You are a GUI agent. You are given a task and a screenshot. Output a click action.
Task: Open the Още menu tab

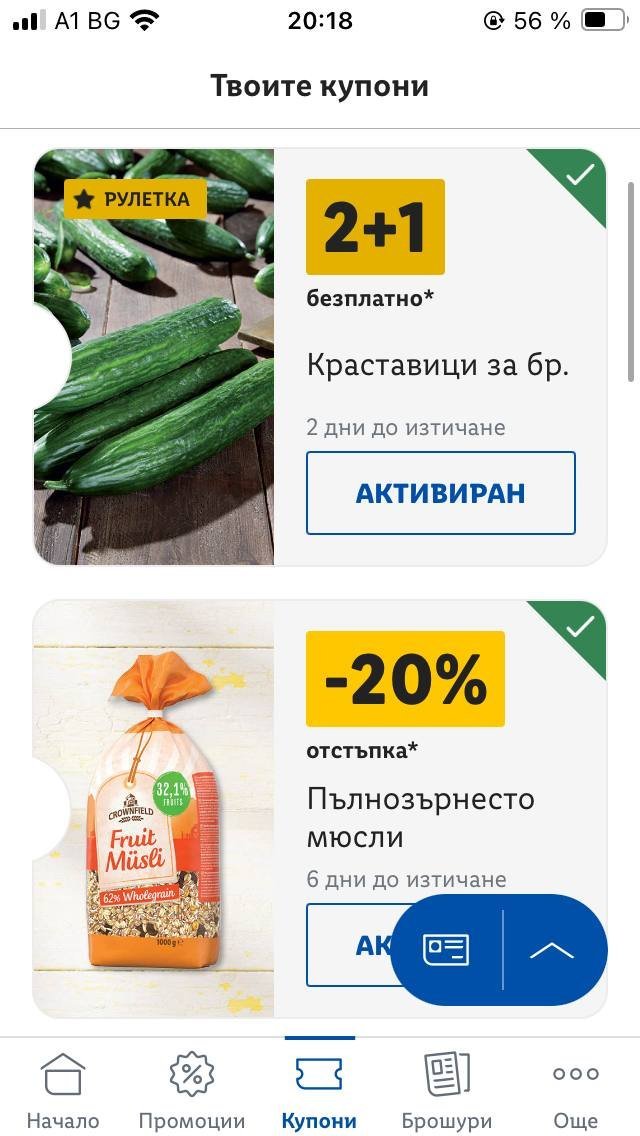(575, 1090)
